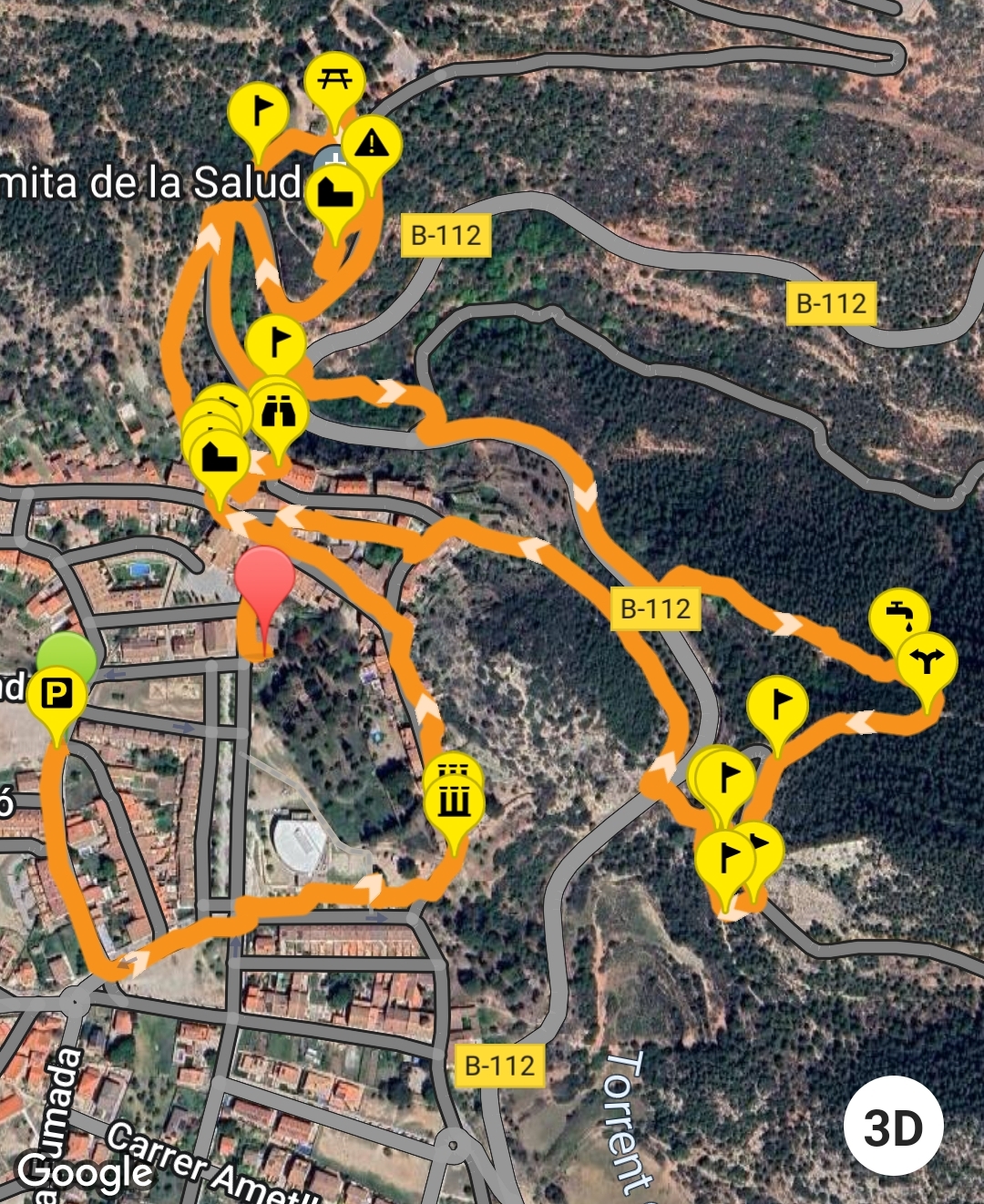Tap the red route end pin

coord(264,580)
